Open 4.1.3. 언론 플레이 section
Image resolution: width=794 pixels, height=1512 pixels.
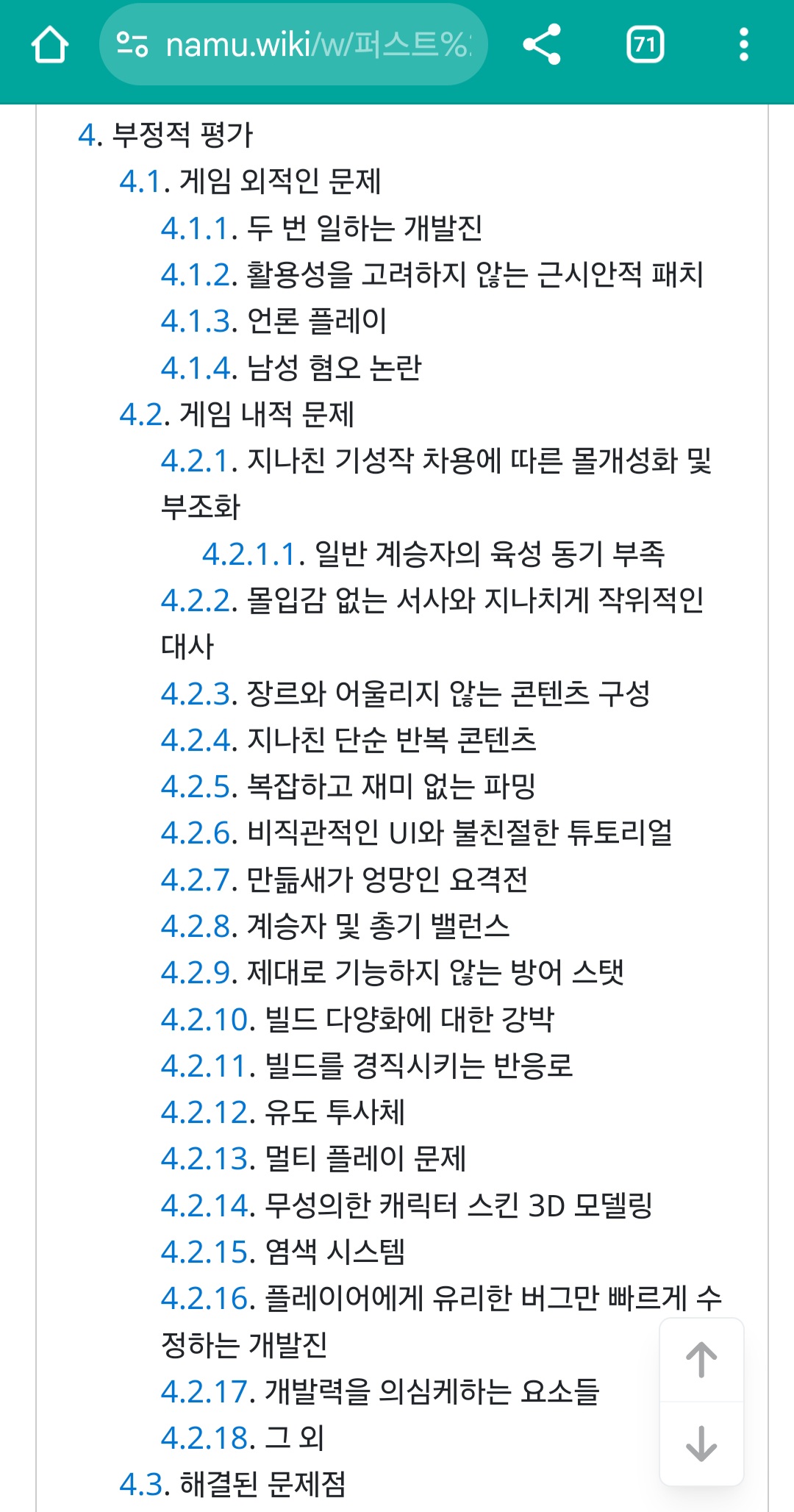195,321
